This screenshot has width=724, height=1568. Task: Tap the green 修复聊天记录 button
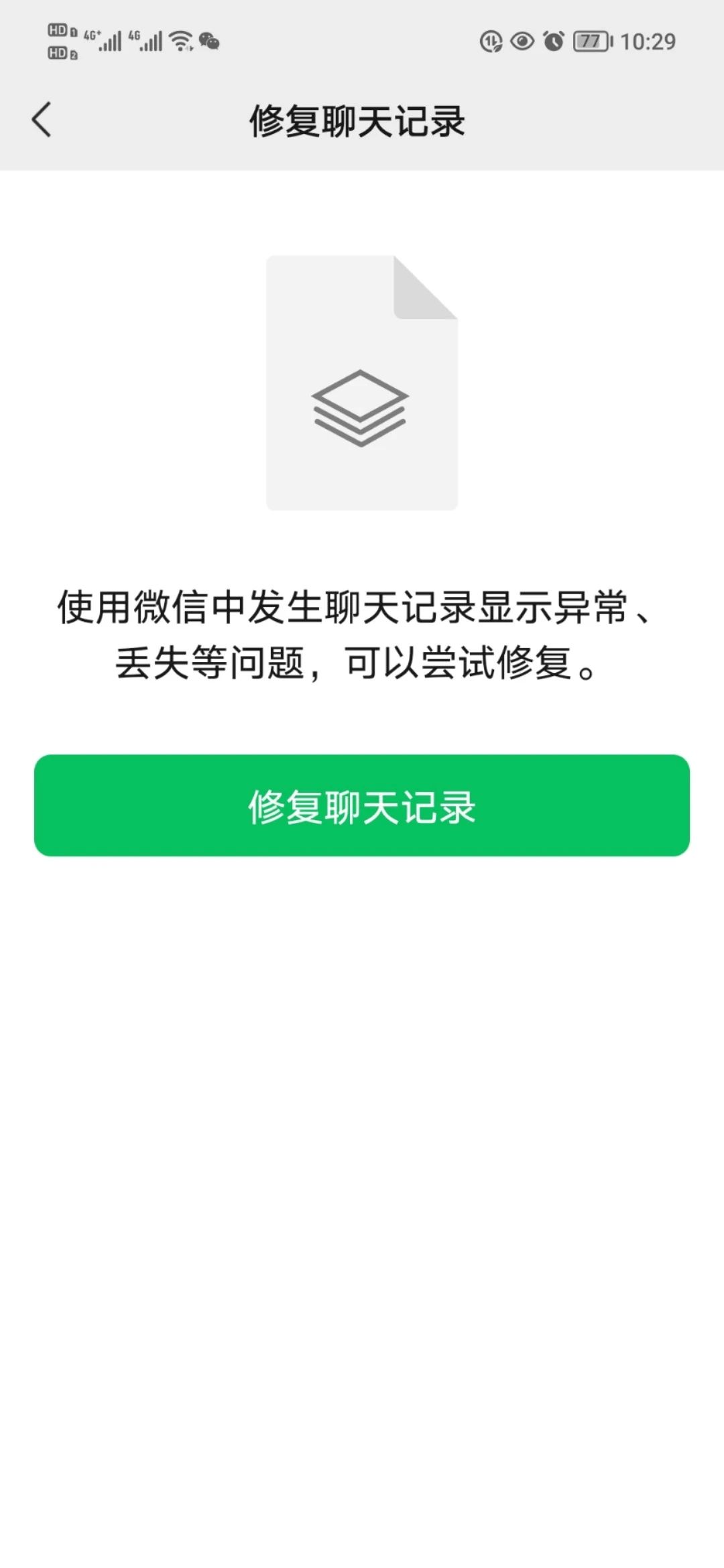(x=362, y=805)
